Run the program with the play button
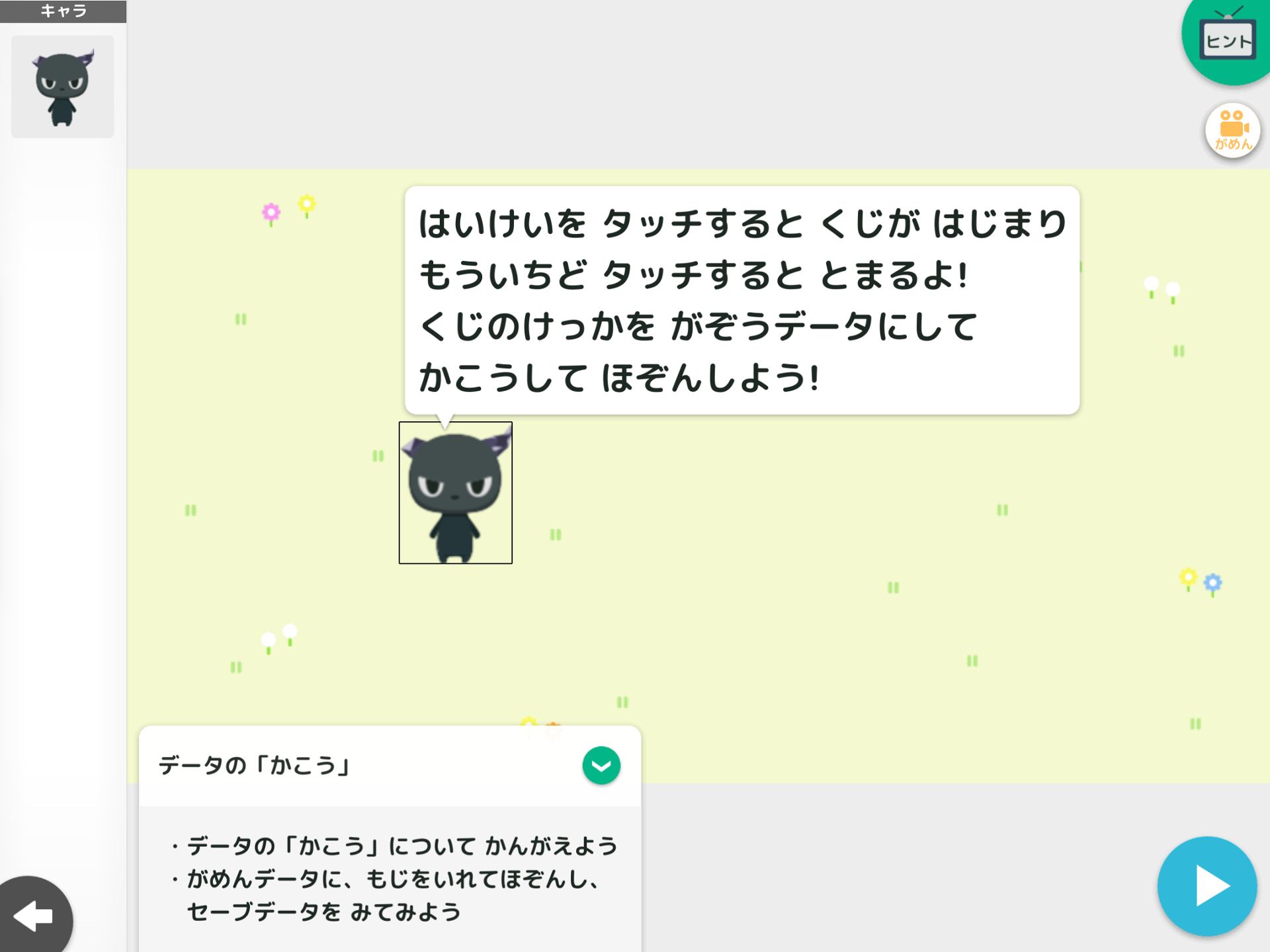The image size is (1270, 952). click(1206, 886)
